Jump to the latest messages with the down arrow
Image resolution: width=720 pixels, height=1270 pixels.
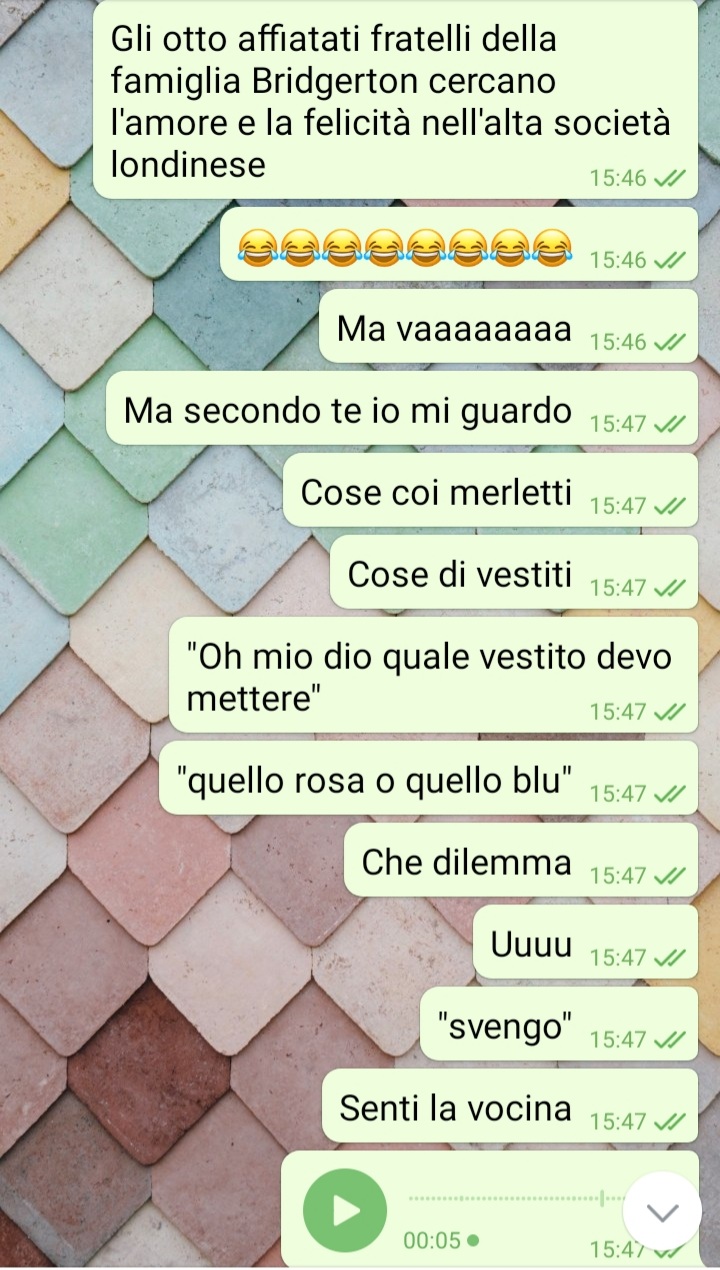662,1212
